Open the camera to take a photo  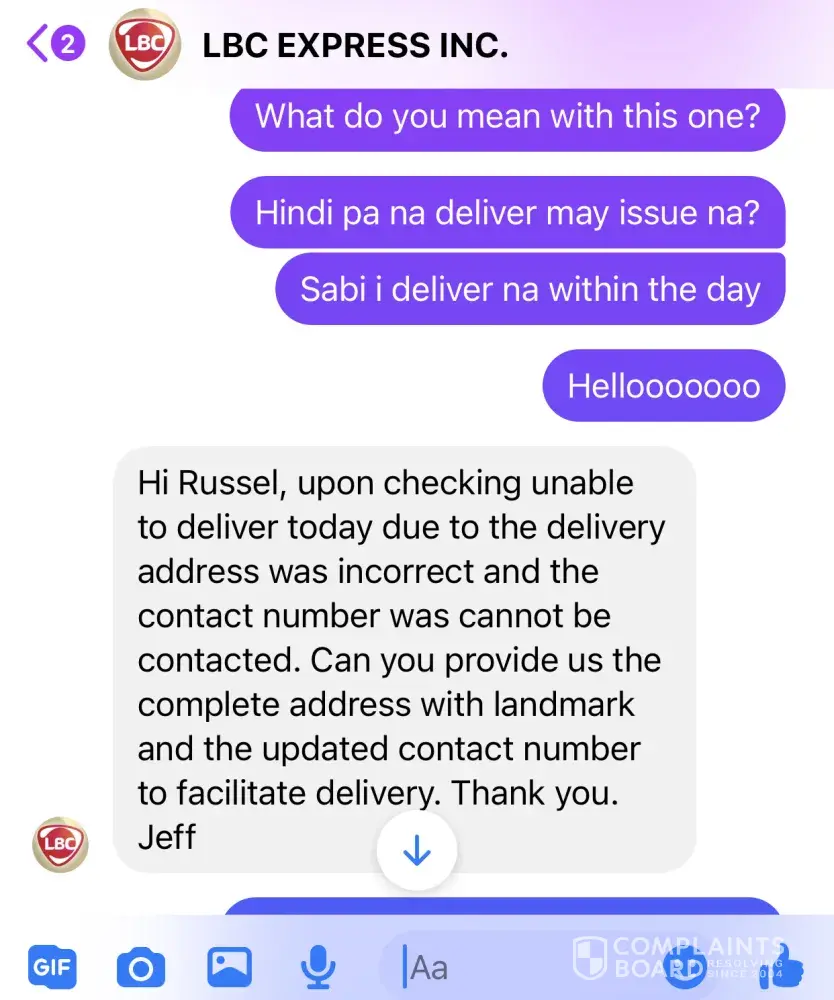pos(140,967)
